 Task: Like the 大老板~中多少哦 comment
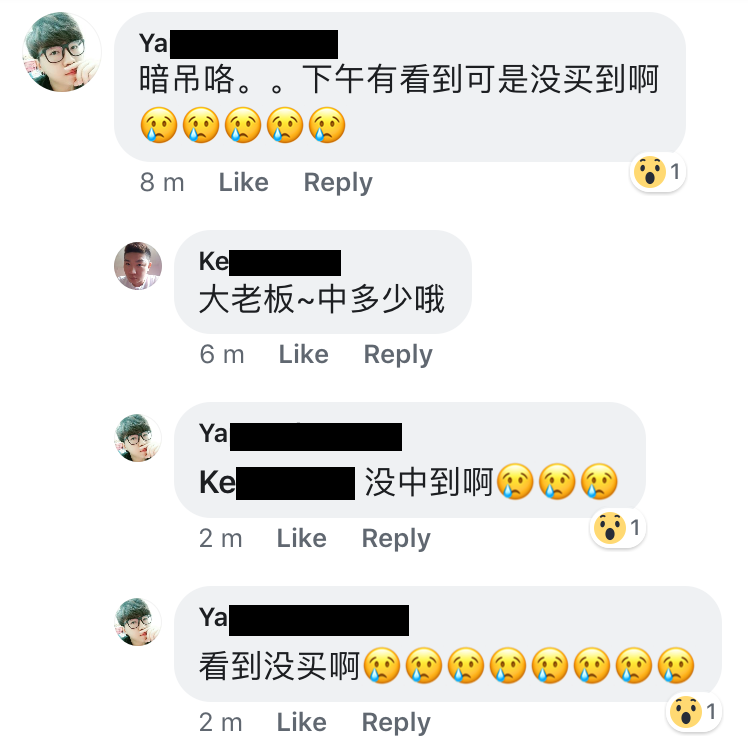pyautogui.click(x=303, y=355)
